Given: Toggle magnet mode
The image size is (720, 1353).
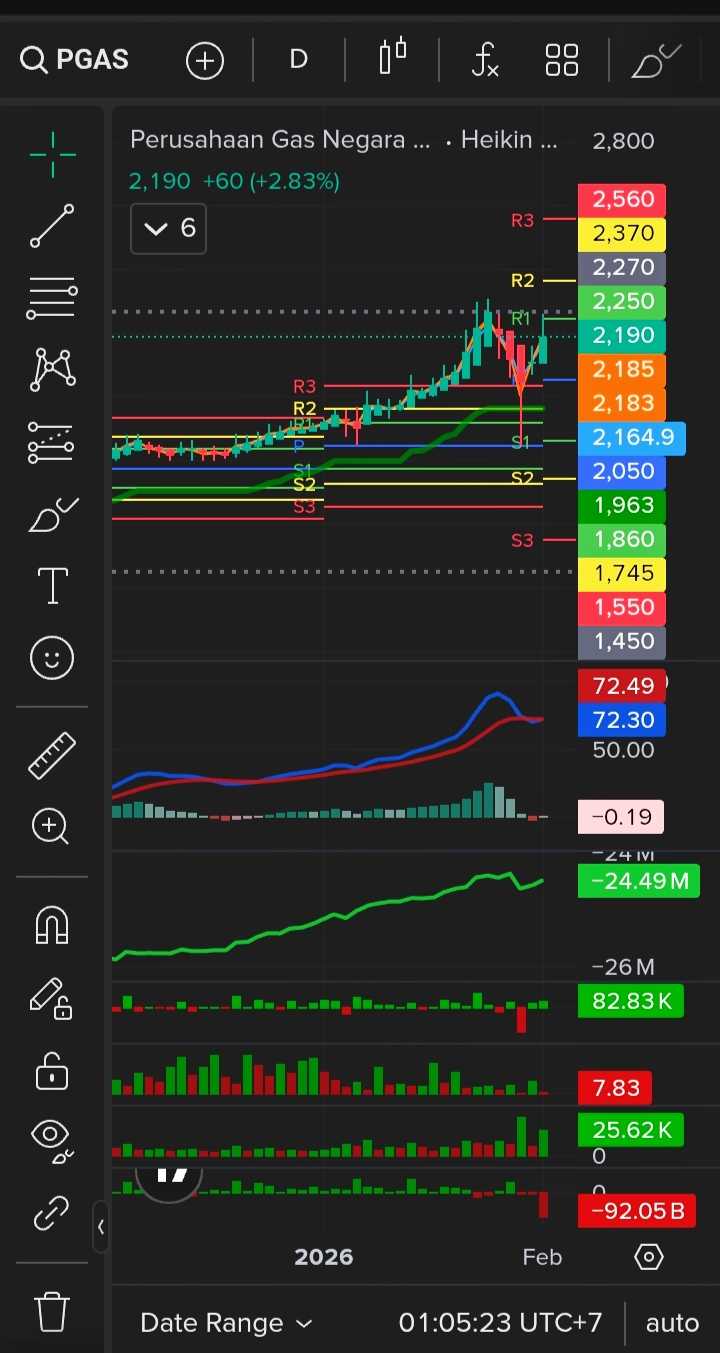Looking at the screenshot, I should [x=52, y=925].
